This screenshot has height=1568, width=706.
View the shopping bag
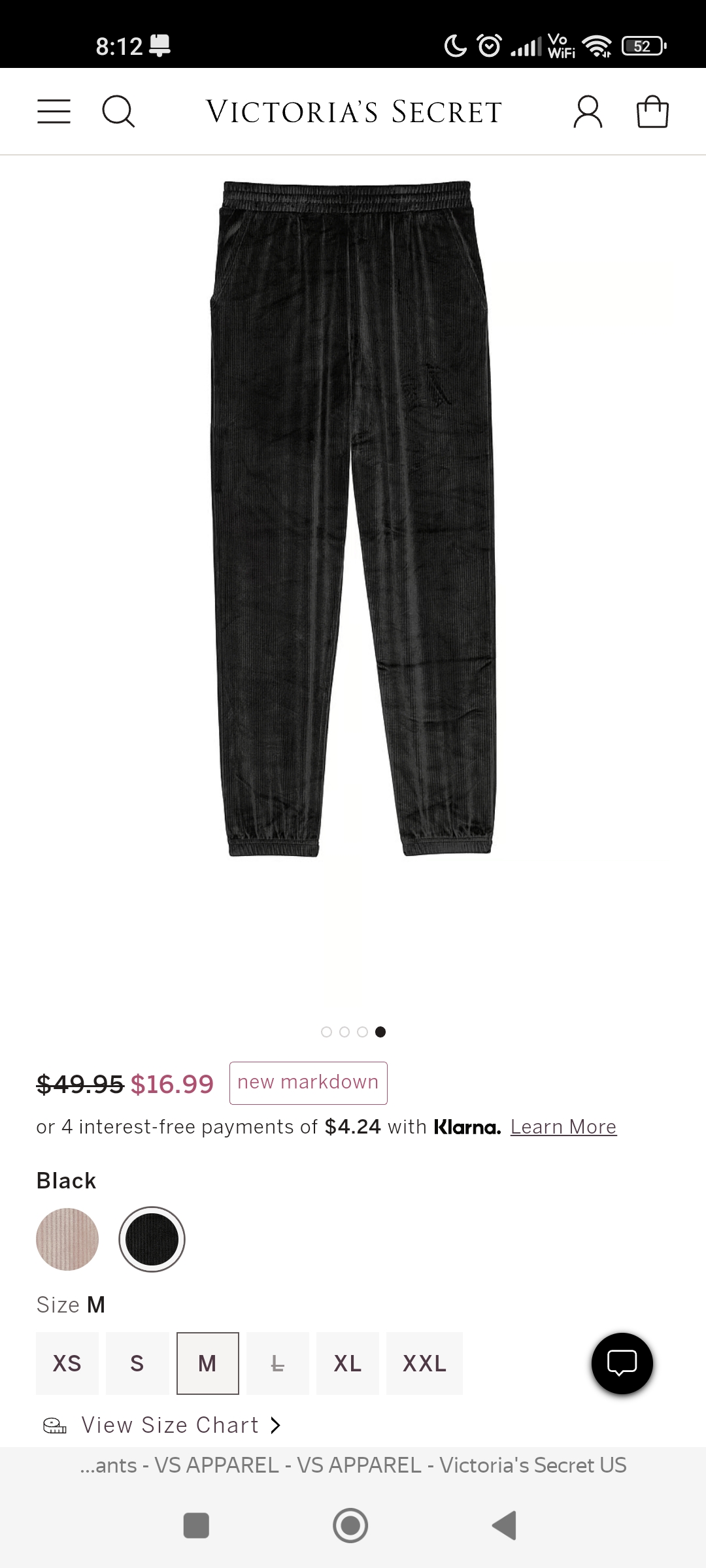pyautogui.click(x=652, y=112)
